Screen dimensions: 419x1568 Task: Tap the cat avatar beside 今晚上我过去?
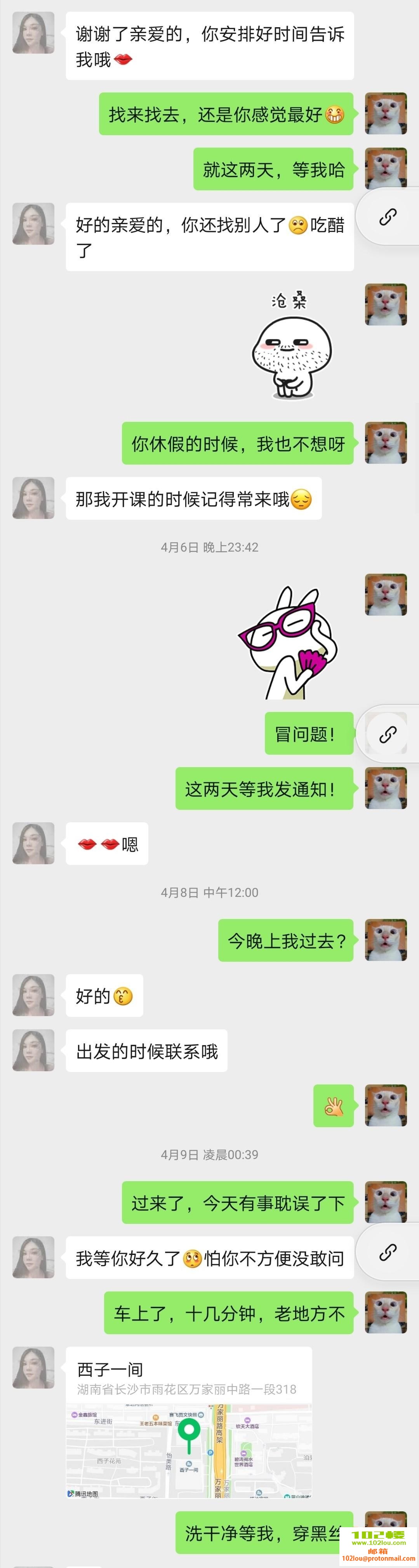click(386, 940)
